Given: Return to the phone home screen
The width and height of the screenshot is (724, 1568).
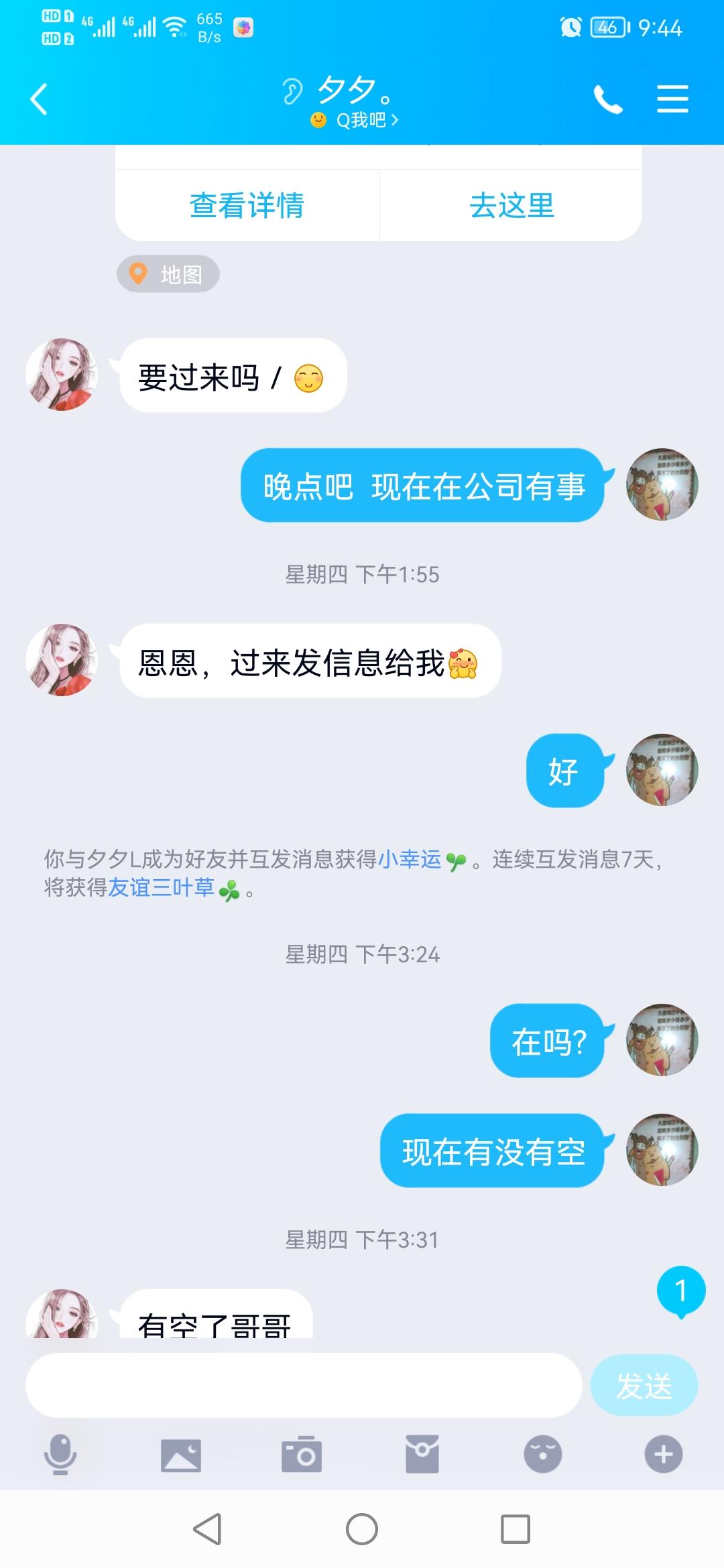Looking at the screenshot, I should pos(362,1529).
